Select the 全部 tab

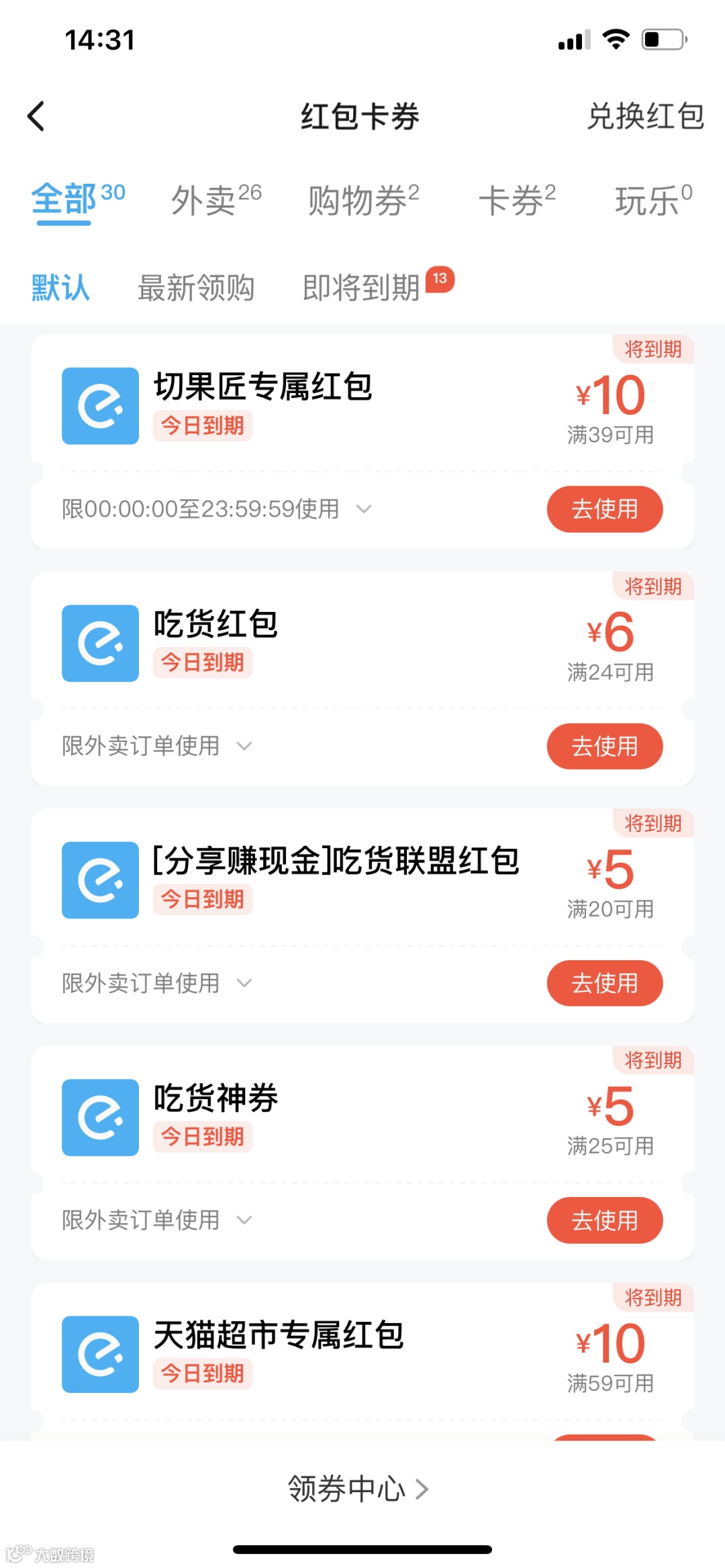(x=77, y=200)
